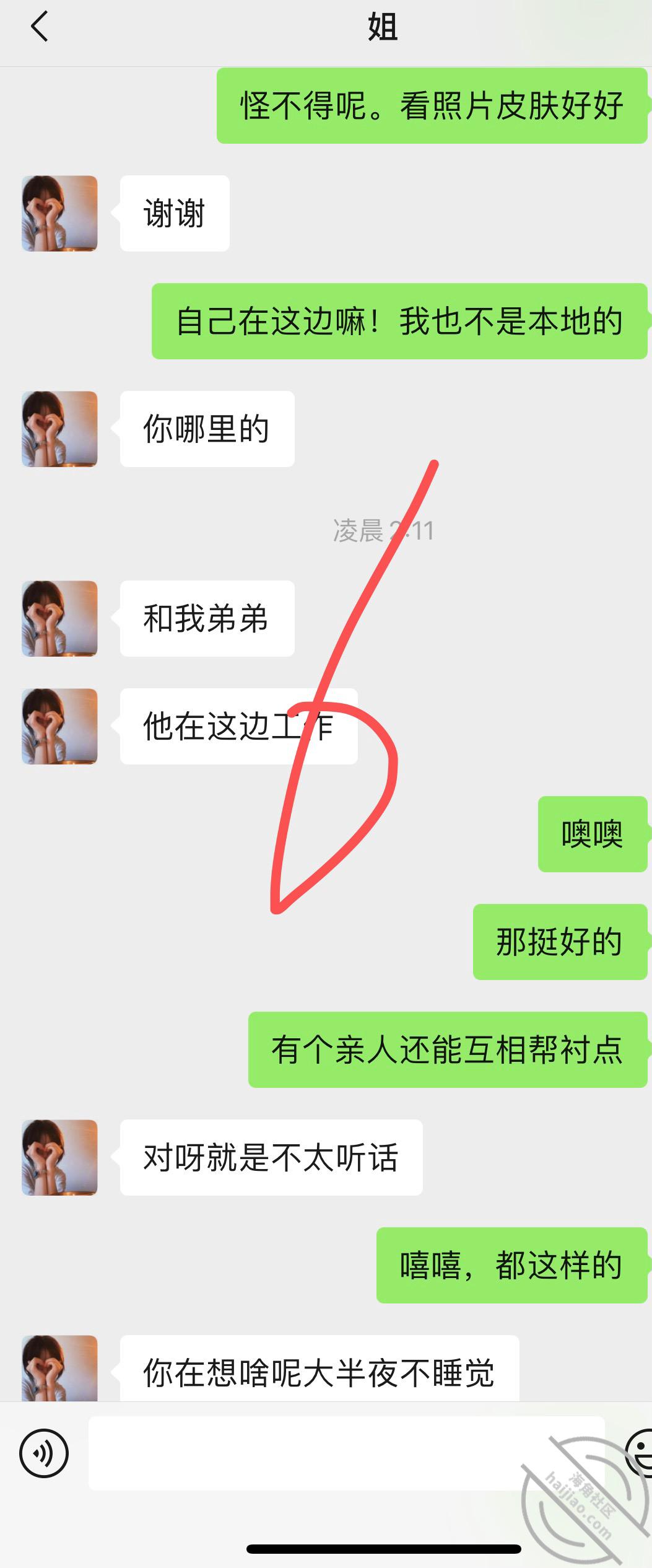This screenshot has width=652, height=1568.
Task: Focus the message text field
Action: (347, 1453)
